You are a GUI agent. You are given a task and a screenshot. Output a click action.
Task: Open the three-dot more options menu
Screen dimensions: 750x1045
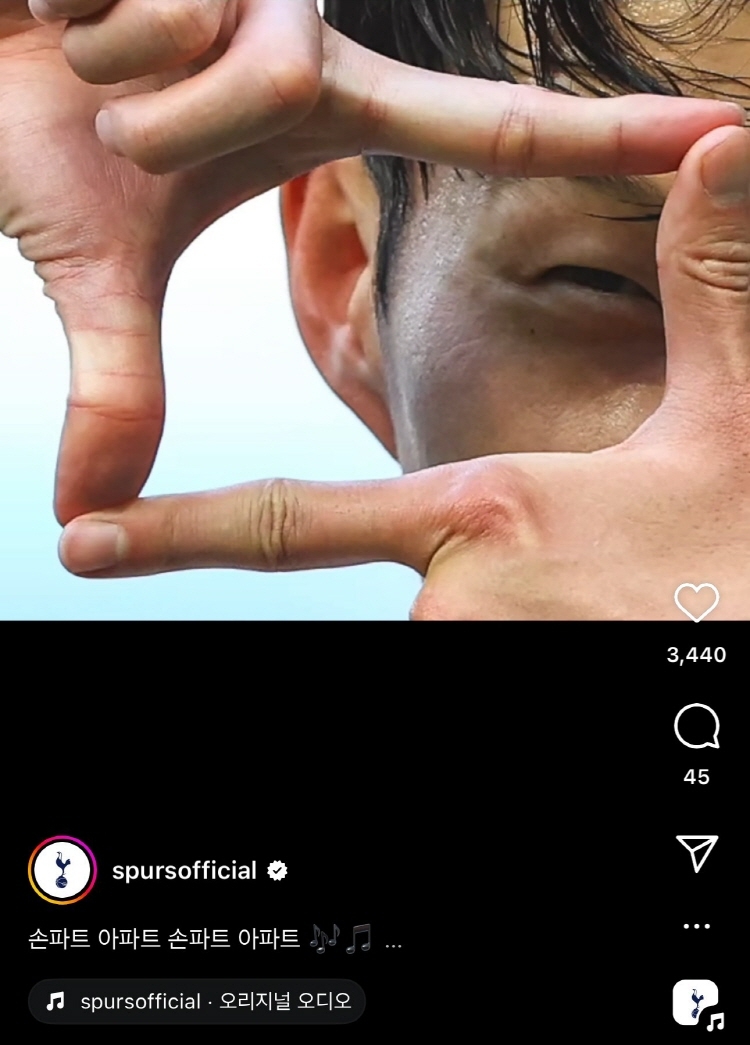(x=697, y=926)
